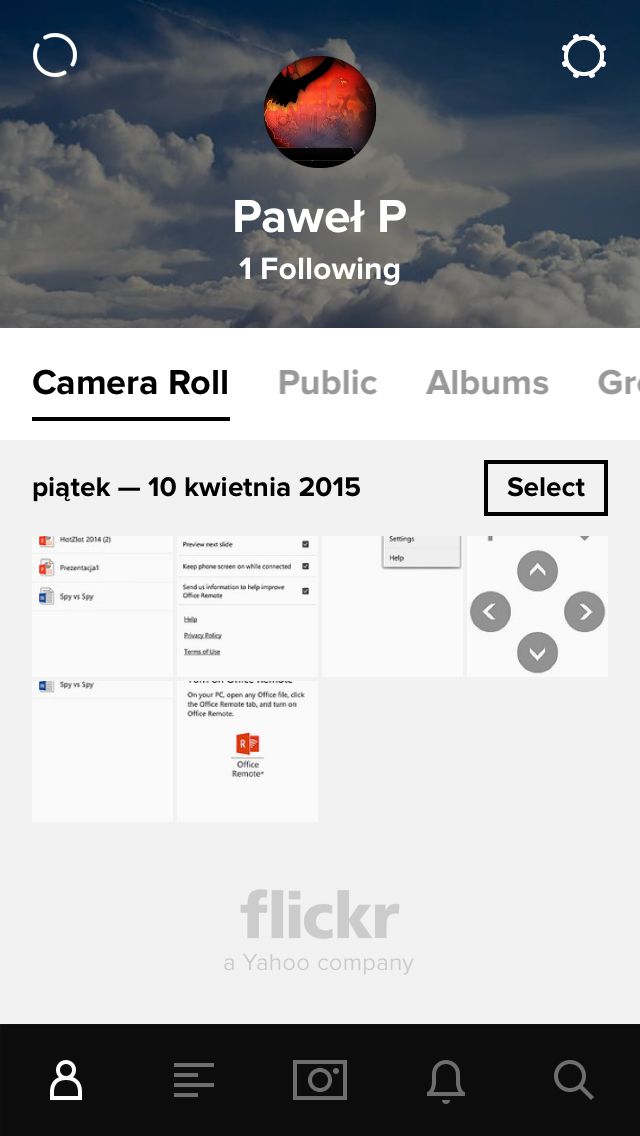
Task: Switch to the Albums tab
Action: tap(487, 383)
